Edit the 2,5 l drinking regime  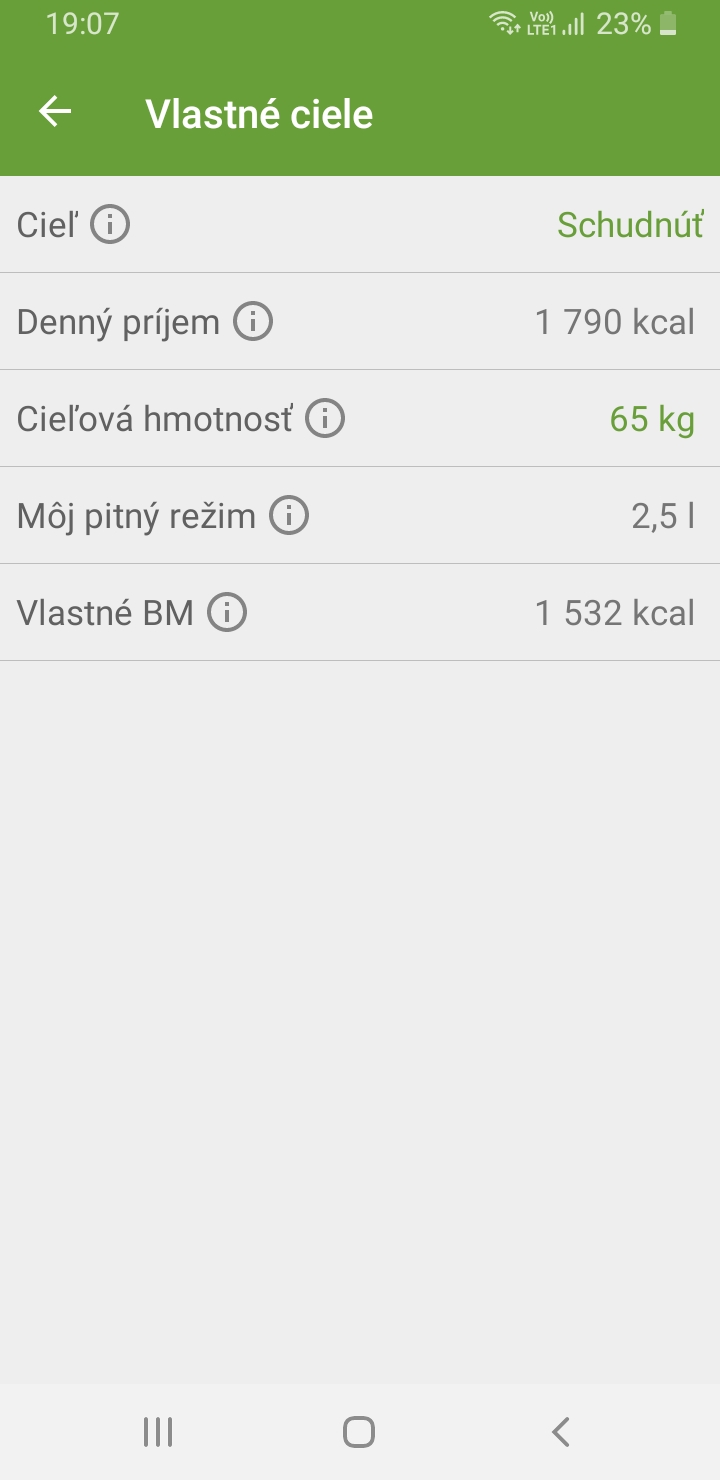662,516
